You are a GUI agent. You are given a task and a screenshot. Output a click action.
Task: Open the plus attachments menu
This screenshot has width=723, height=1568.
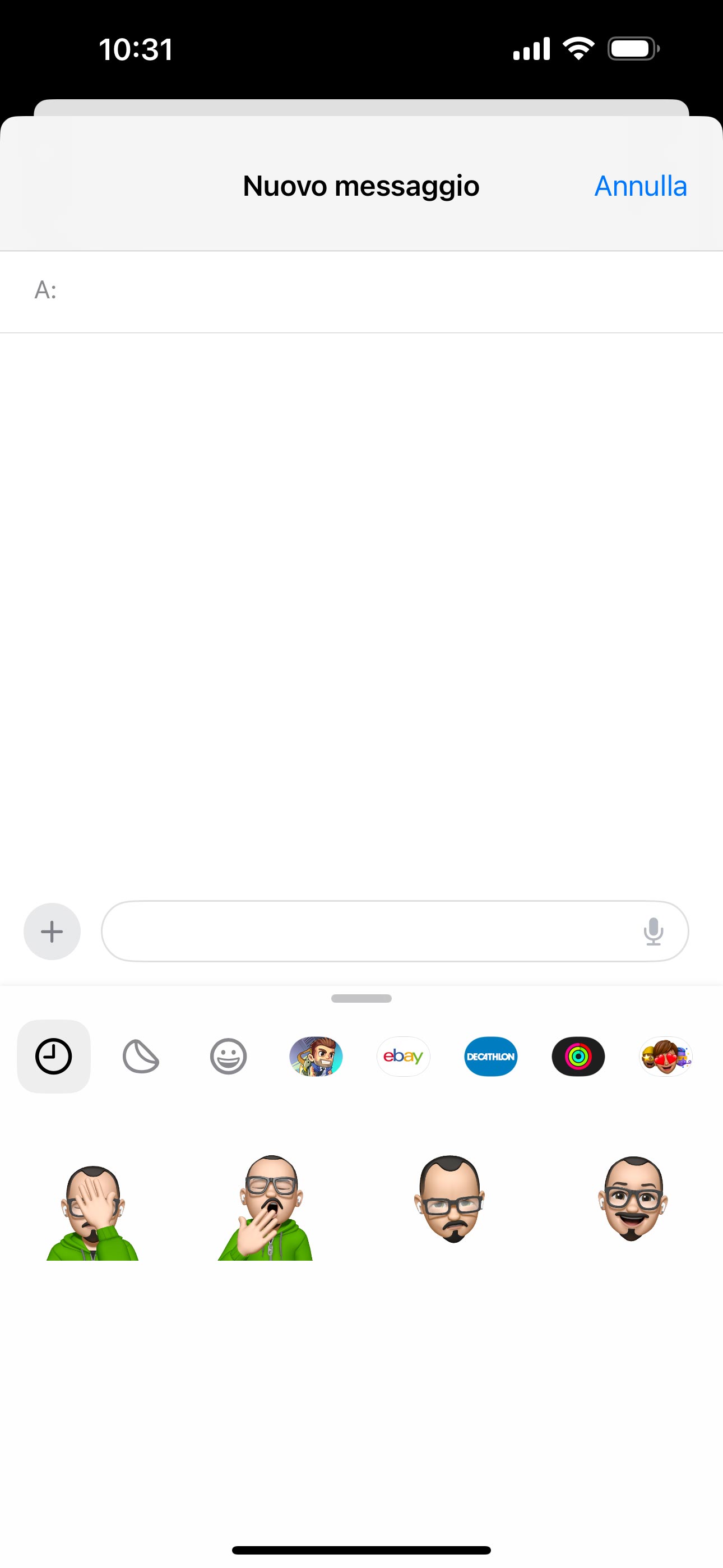(x=52, y=931)
